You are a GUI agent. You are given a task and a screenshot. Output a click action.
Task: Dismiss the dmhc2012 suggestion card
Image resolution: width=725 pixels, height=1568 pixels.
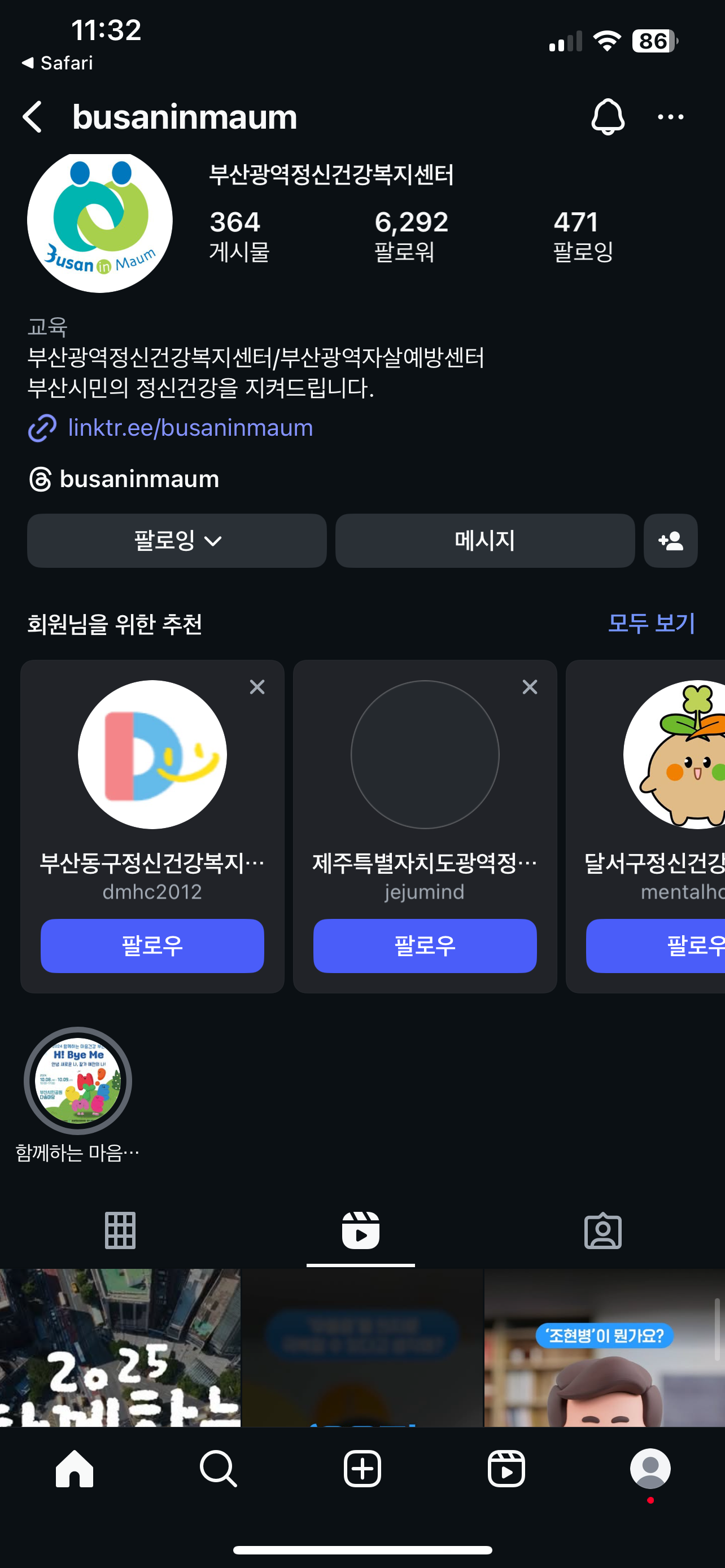coord(257,687)
